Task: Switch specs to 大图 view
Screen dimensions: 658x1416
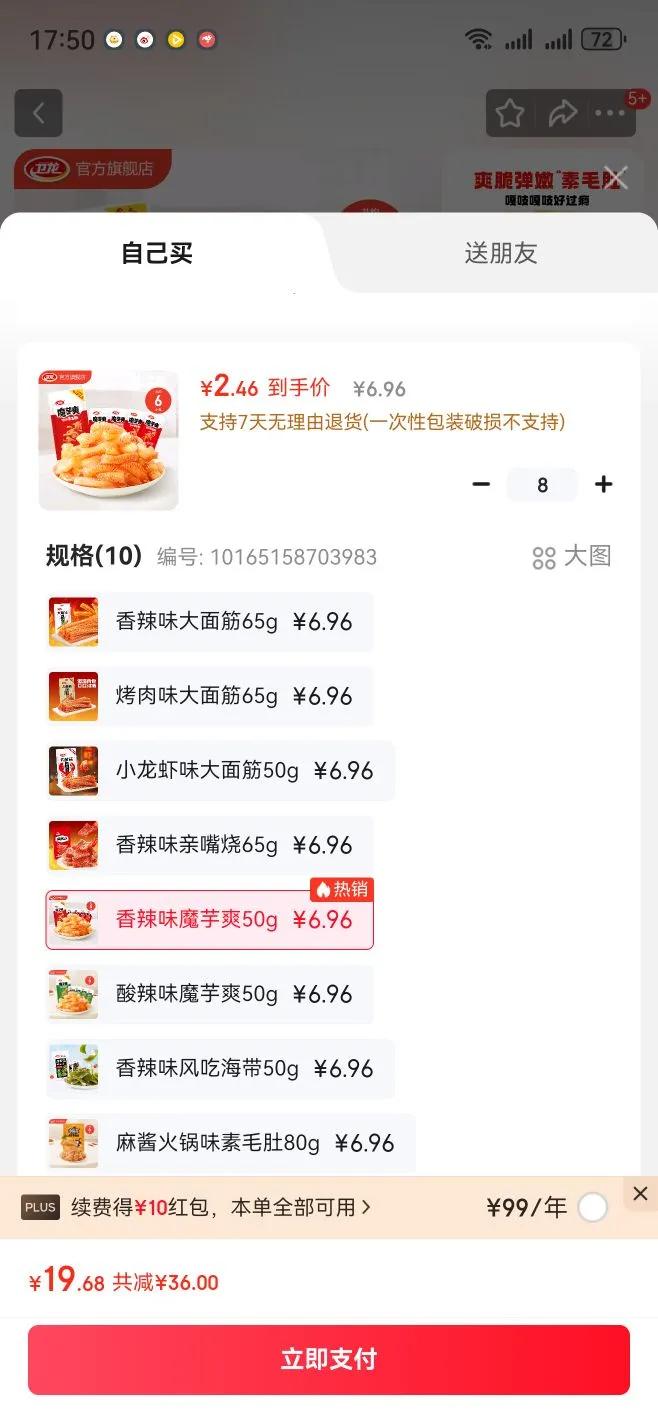Action: [571, 557]
